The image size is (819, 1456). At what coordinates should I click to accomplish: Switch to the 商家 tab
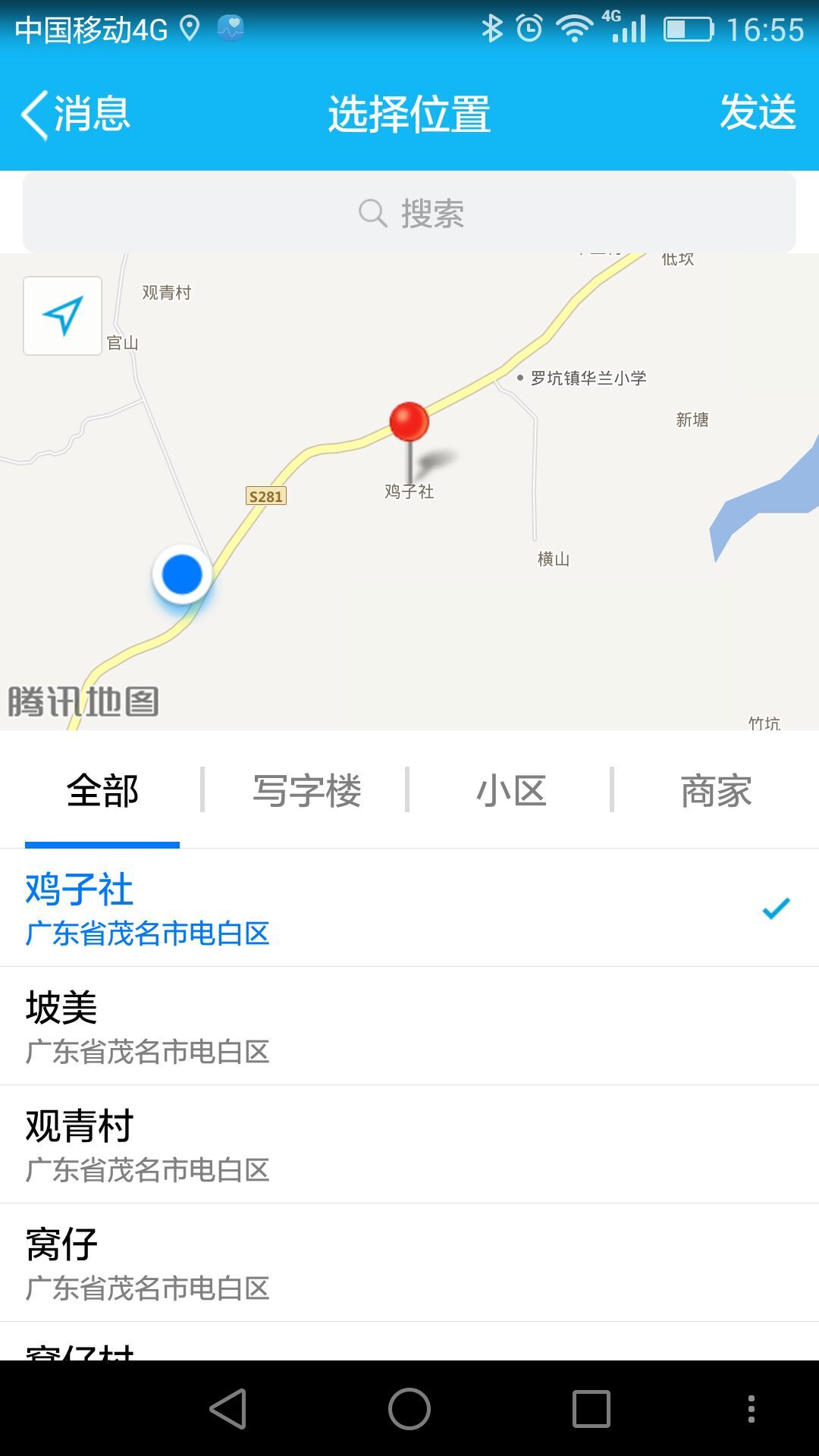(x=716, y=791)
